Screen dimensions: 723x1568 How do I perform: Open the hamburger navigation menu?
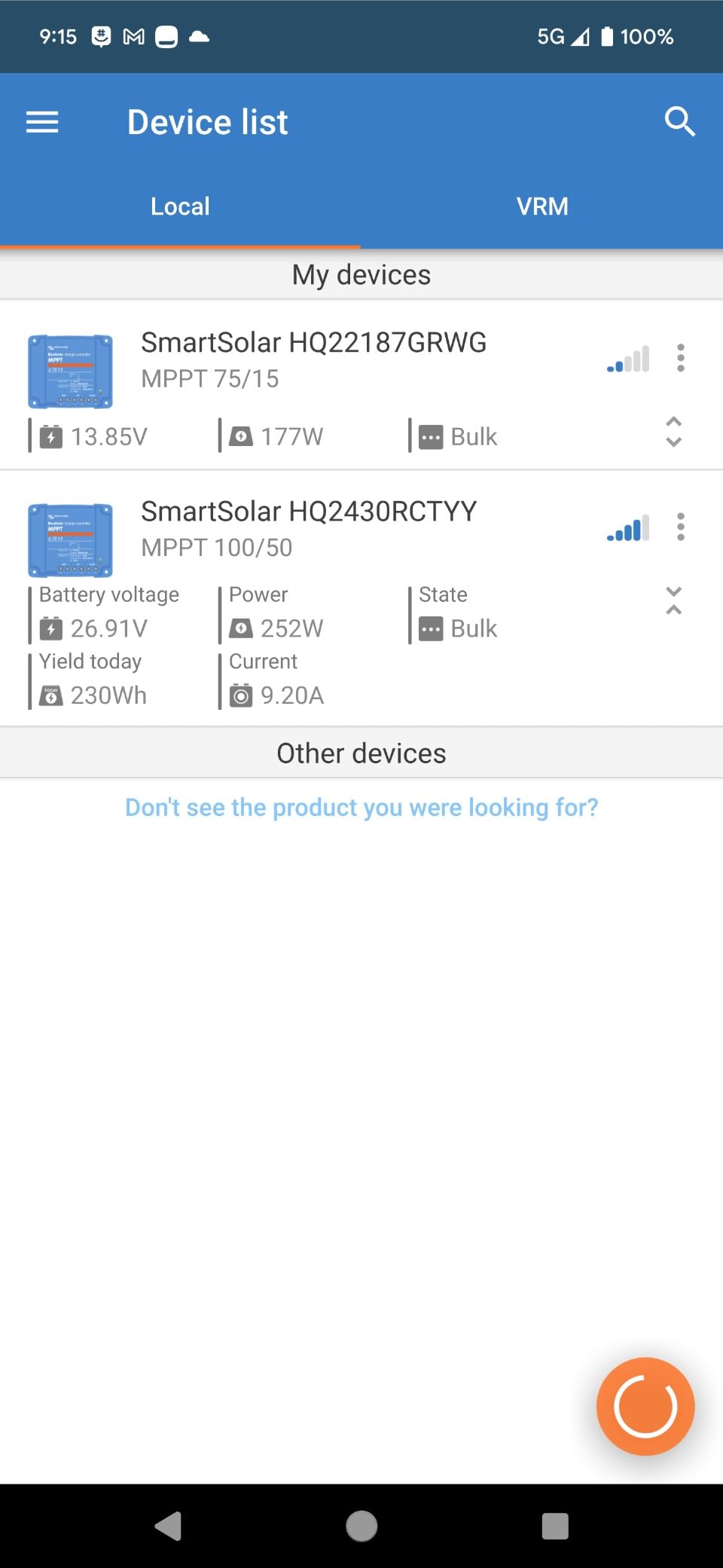click(42, 122)
